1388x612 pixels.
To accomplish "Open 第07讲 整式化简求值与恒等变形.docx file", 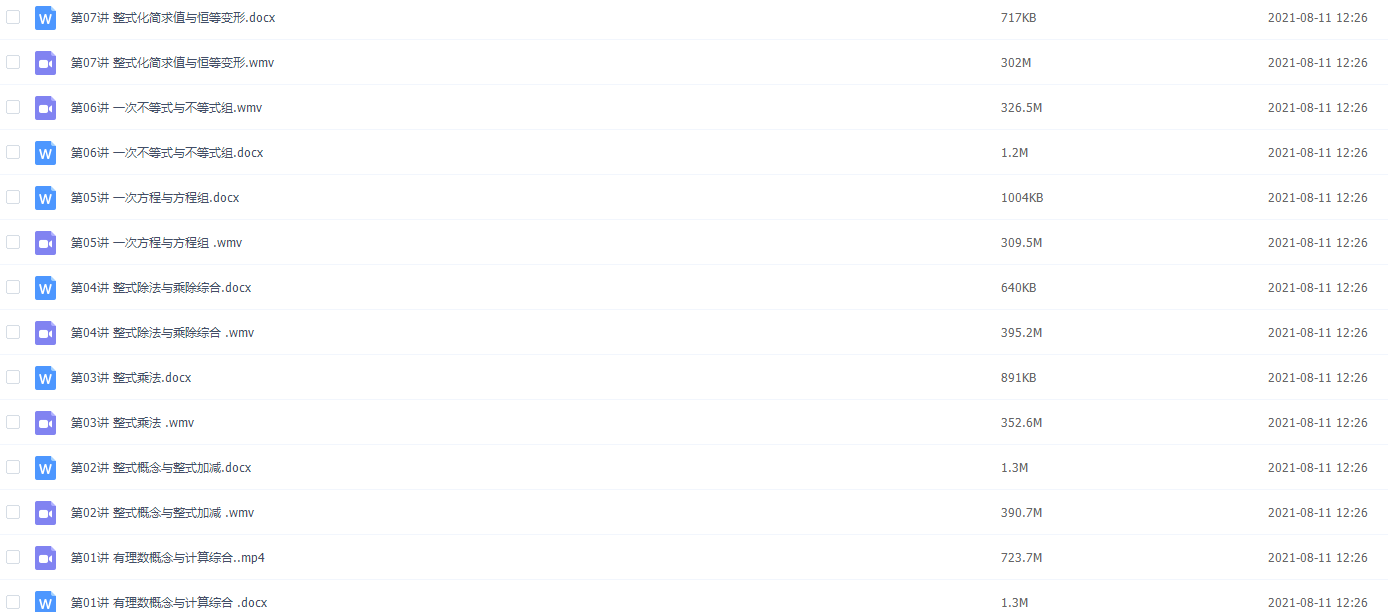I will (x=172, y=18).
